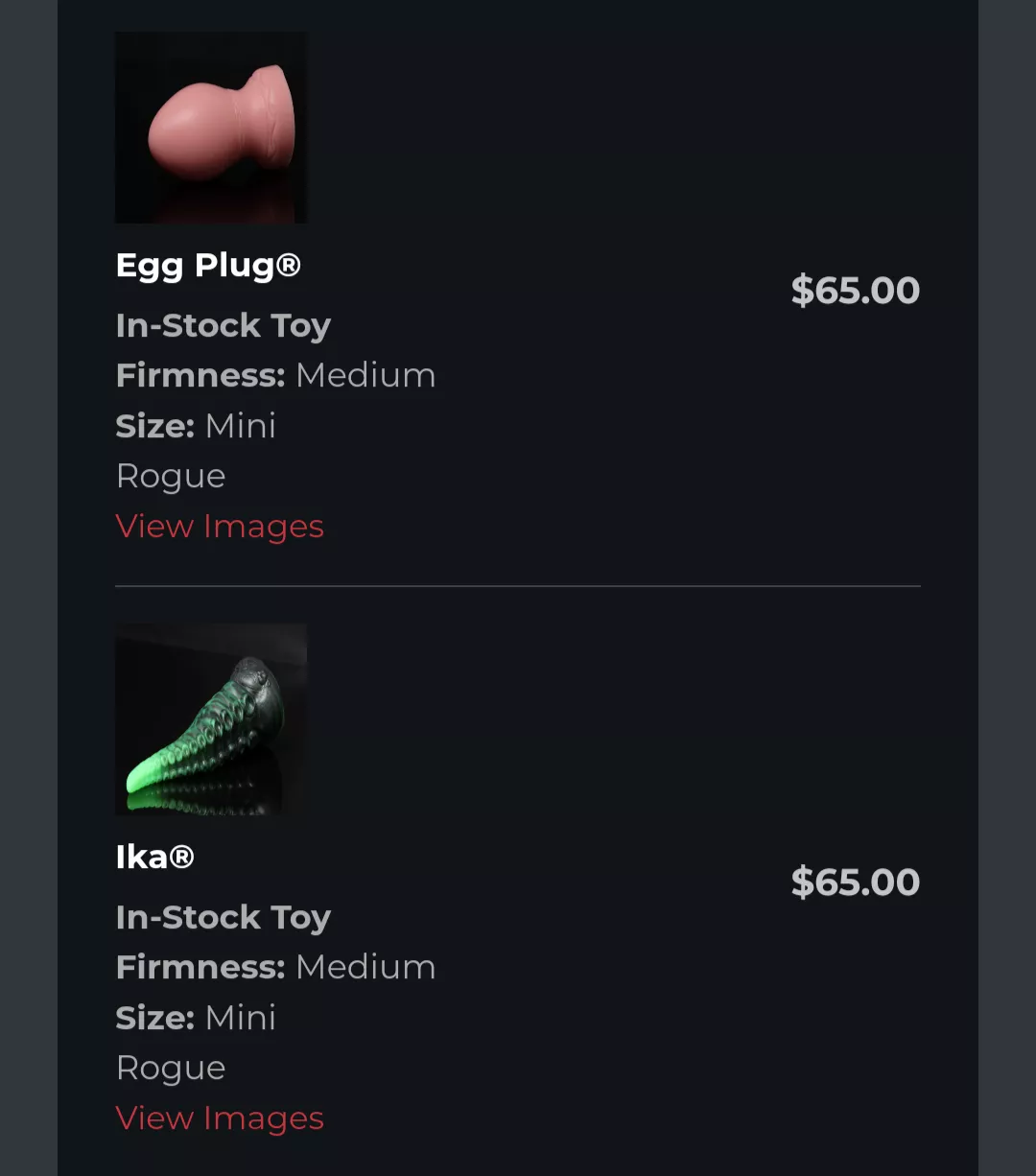
Task: Click the In-Stock Toy label under Ika®
Action: (x=223, y=917)
